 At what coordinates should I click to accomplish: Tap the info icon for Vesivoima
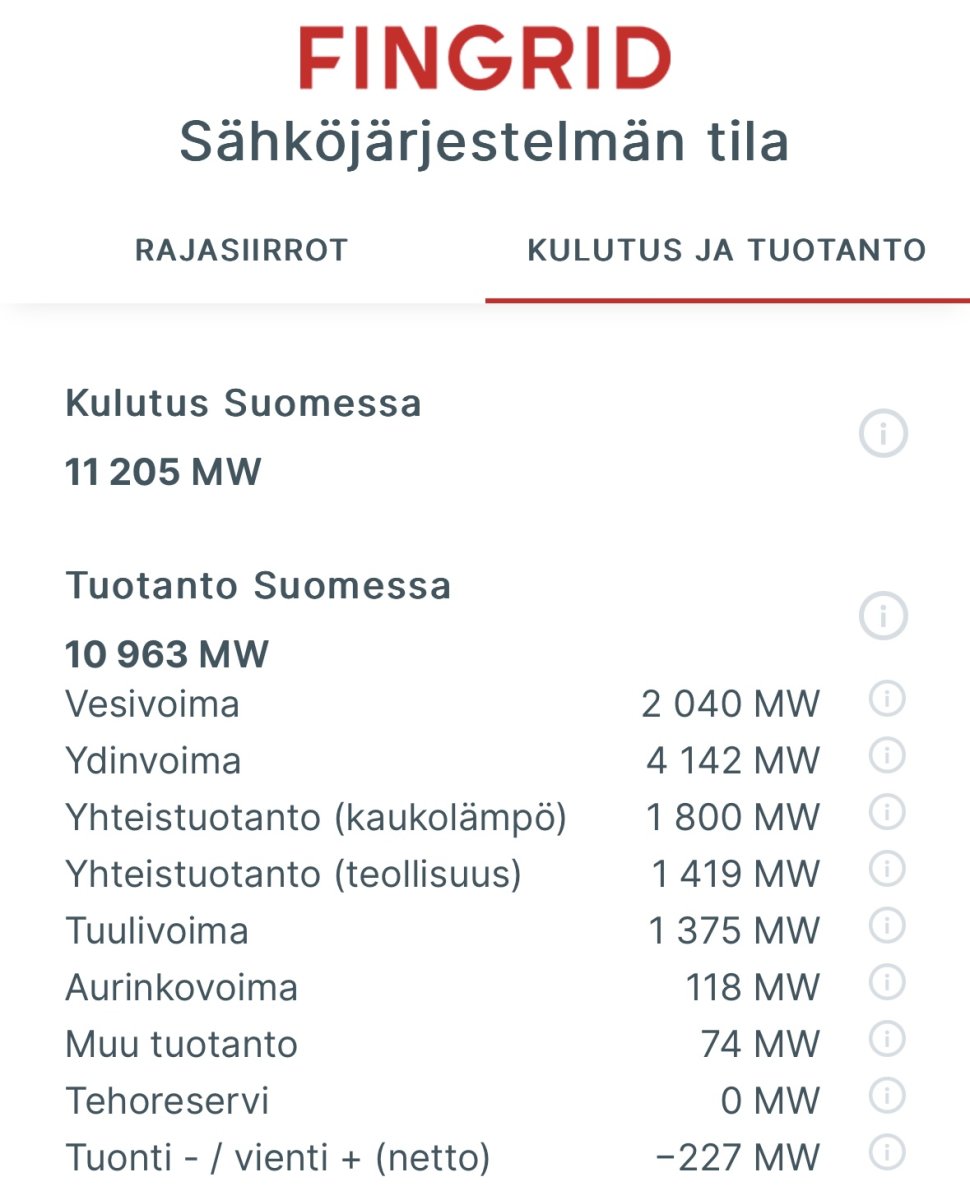click(x=887, y=699)
